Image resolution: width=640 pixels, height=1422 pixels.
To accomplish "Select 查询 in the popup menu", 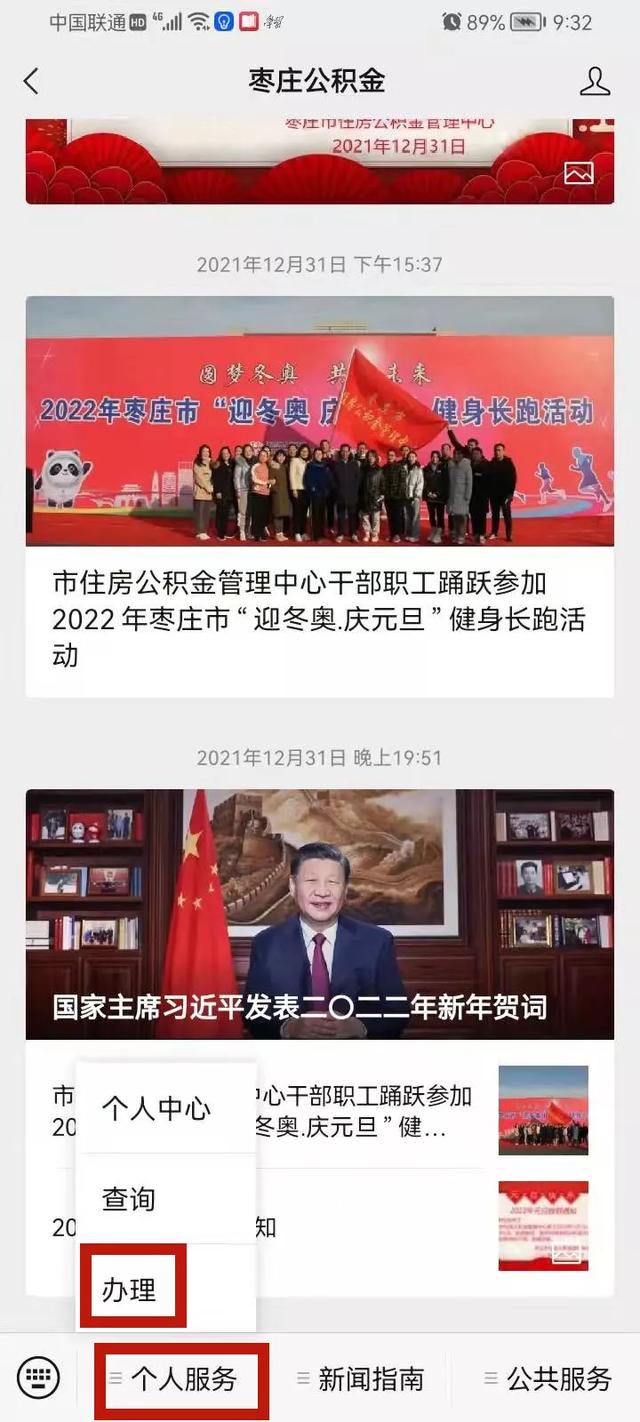I will [130, 1199].
